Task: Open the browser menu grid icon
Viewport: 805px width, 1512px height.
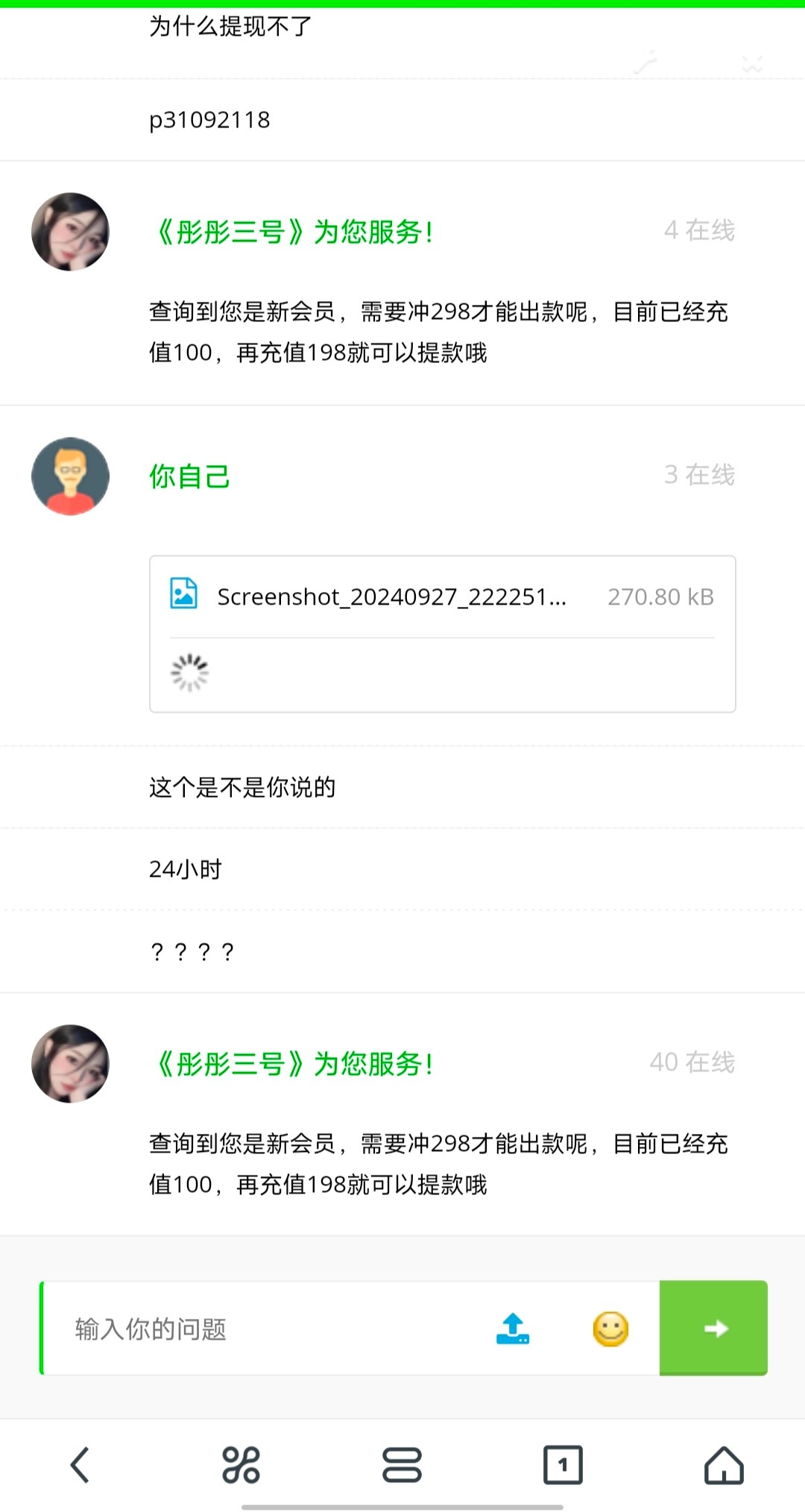Action: click(x=241, y=1465)
